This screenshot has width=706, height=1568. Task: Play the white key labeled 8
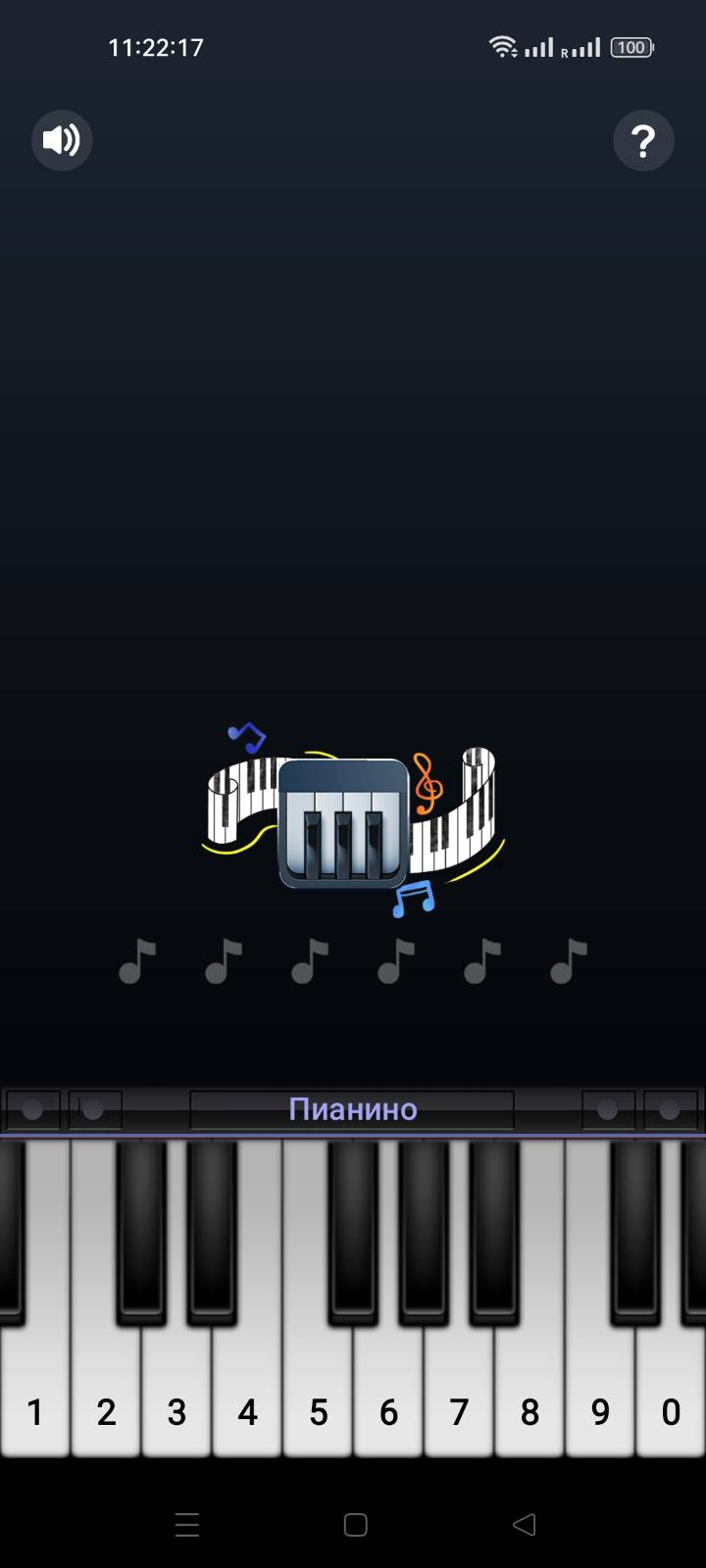[x=529, y=1401]
